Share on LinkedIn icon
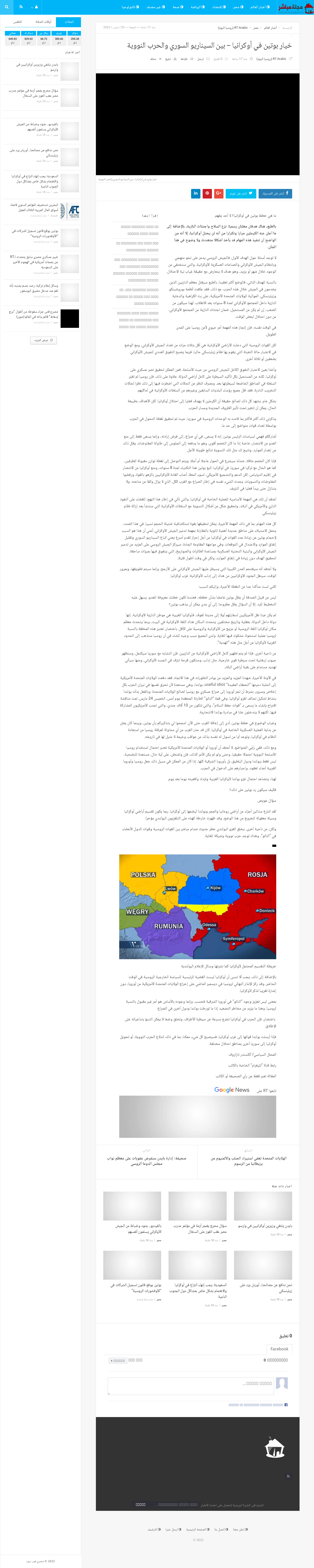The width and height of the screenshot is (314, 1568). (195, 194)
